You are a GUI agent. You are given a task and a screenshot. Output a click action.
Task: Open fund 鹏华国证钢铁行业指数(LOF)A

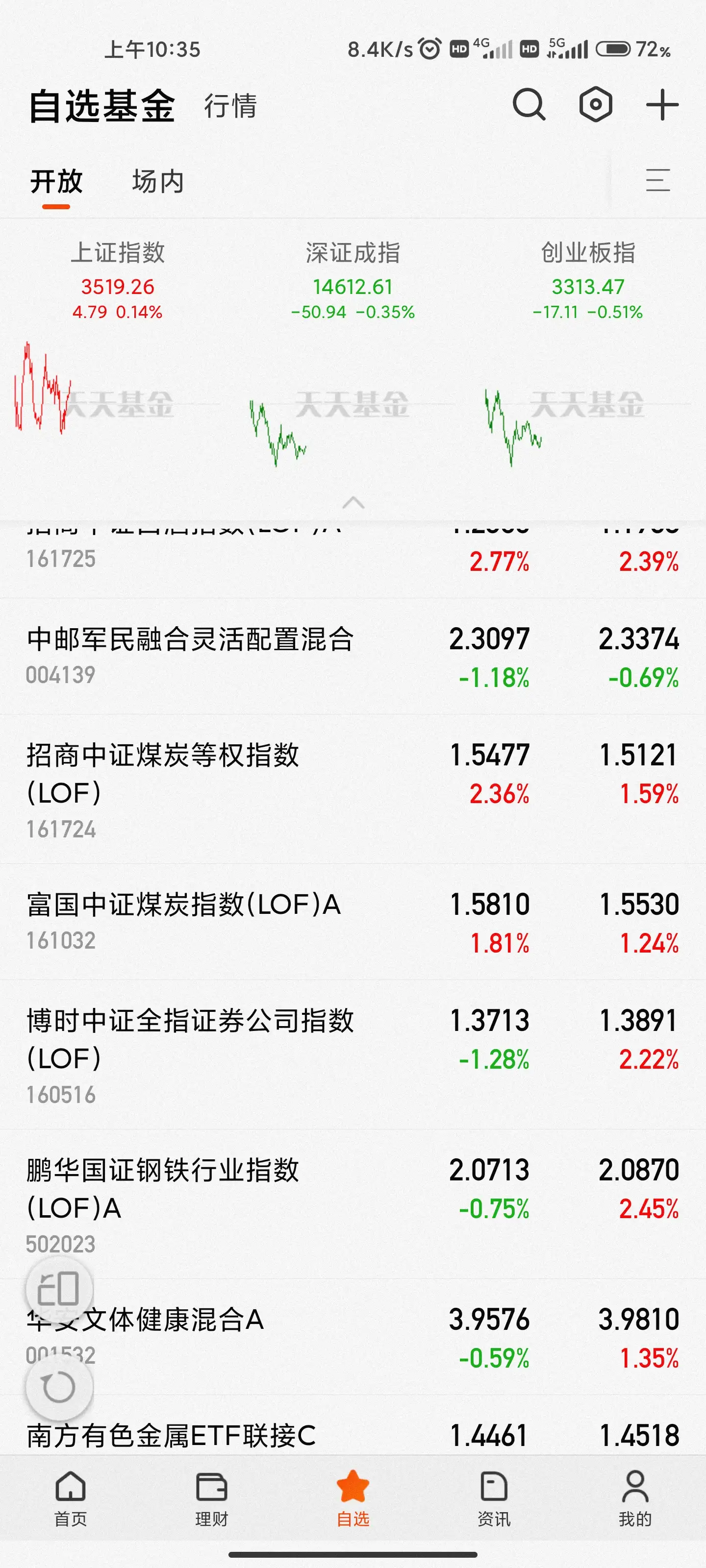point(353,1204)
